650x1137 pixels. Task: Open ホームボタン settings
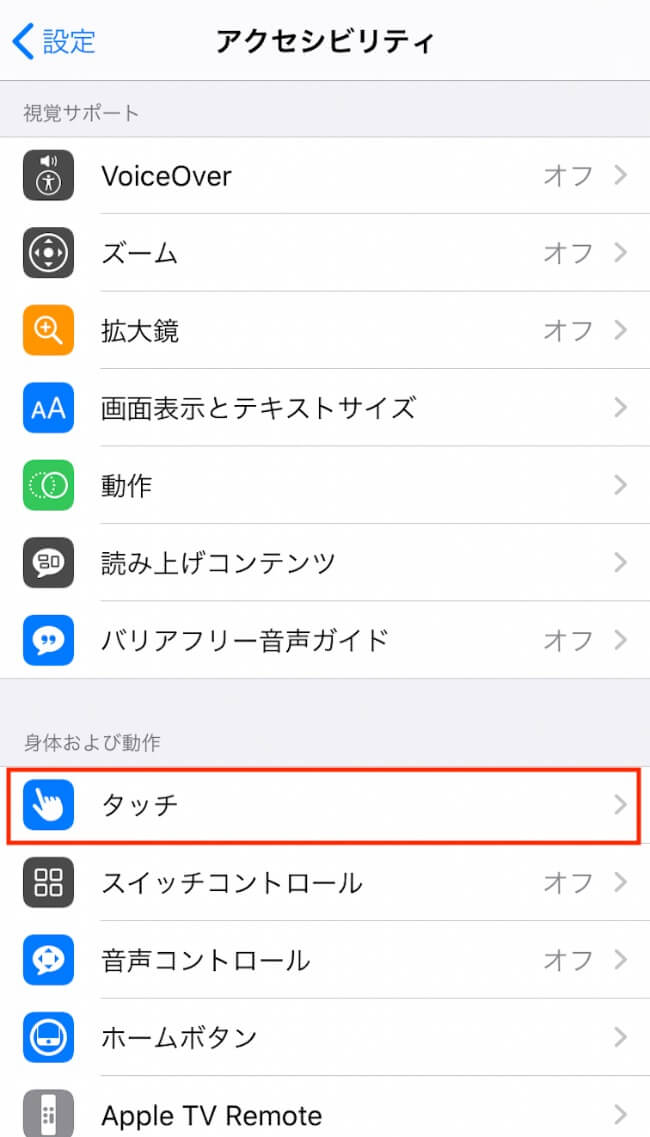click(325, 1038)
